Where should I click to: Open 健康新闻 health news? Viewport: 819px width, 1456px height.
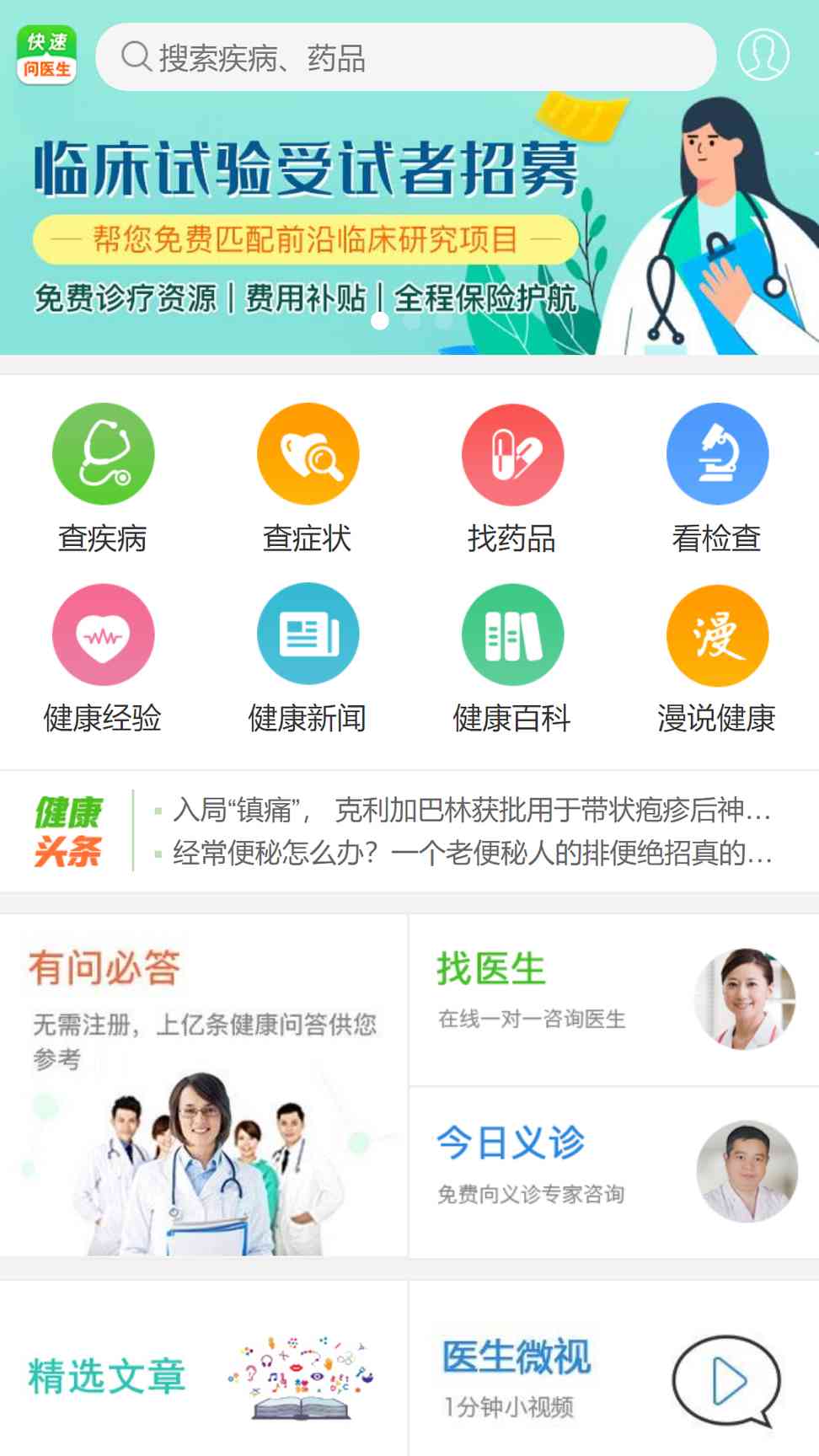[x=308, y=659]
